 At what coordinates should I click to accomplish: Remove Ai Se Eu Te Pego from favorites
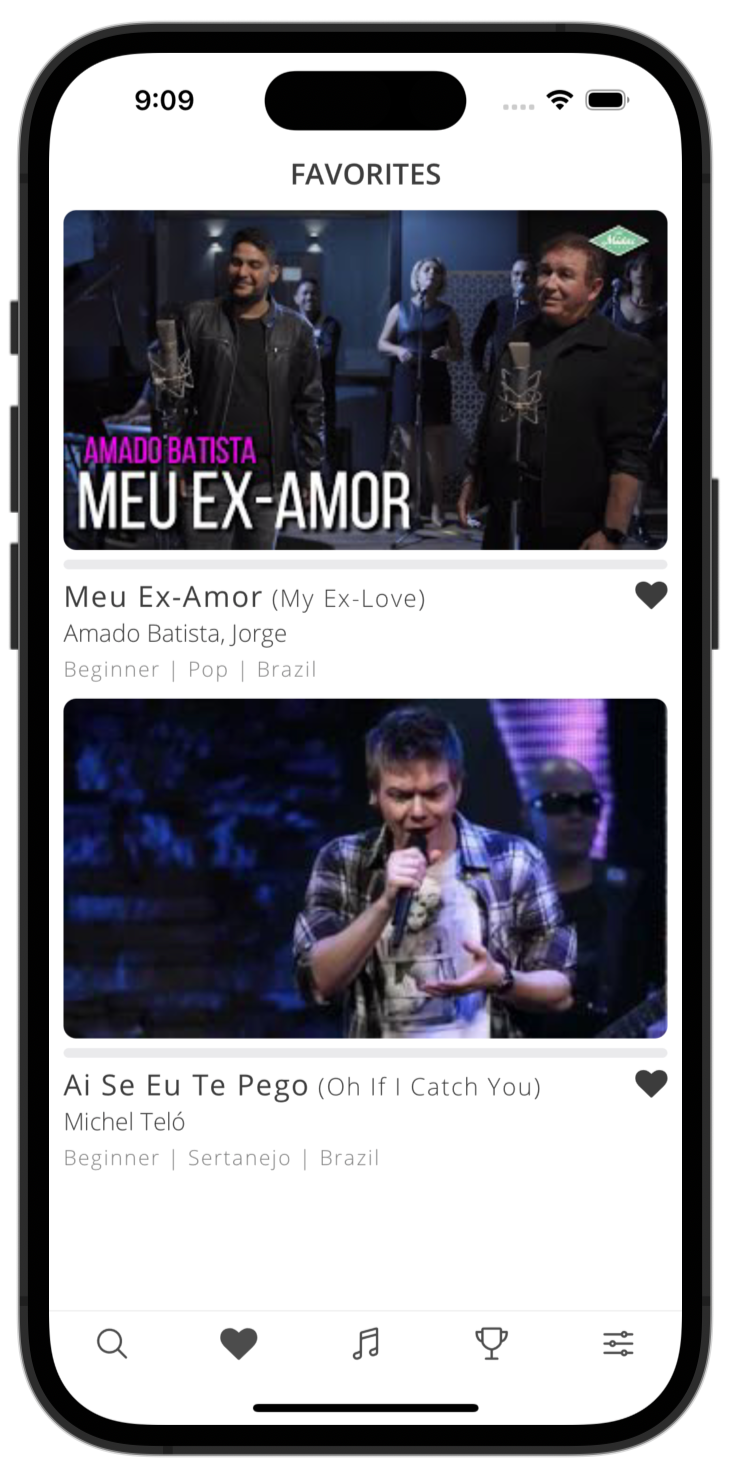pos(651,1084)
